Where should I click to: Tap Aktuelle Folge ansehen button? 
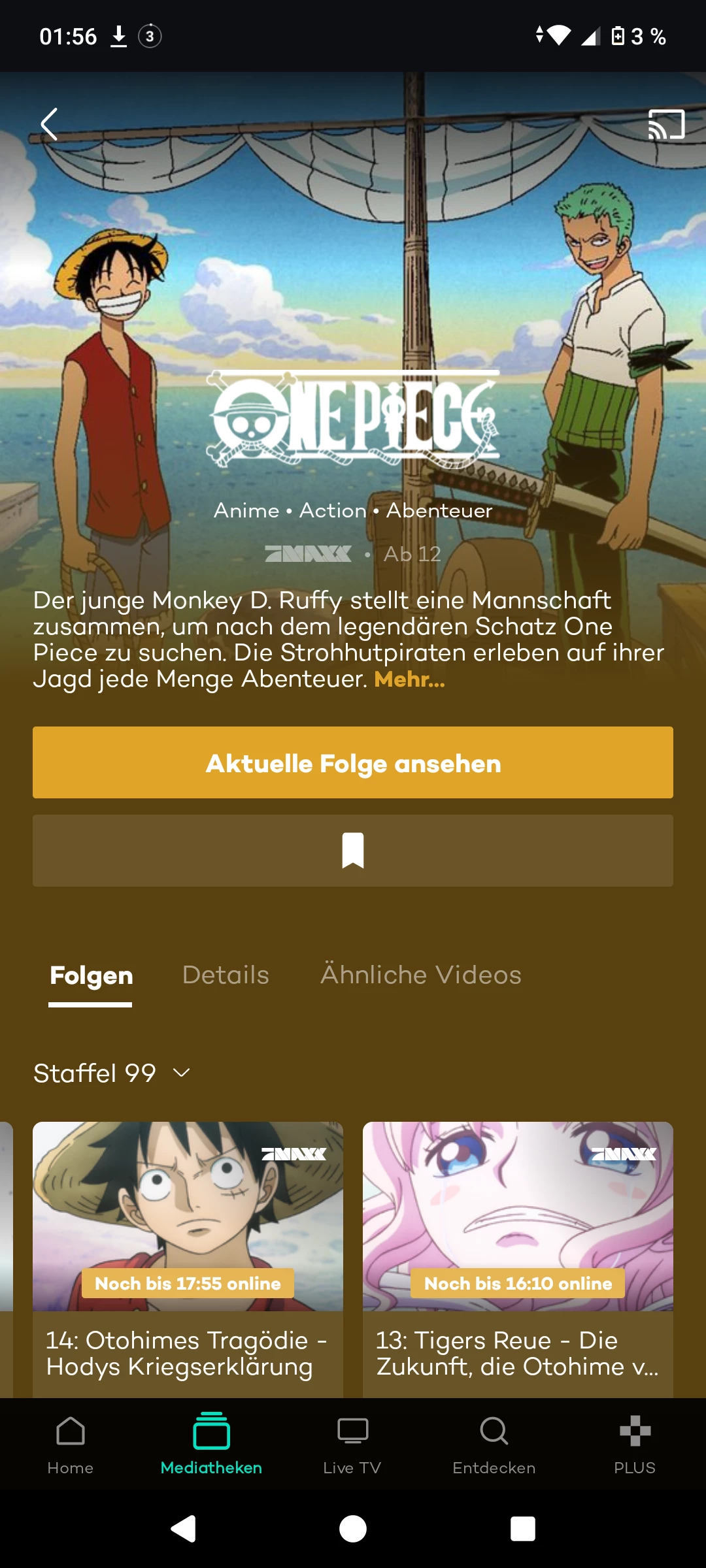point(353,762)
